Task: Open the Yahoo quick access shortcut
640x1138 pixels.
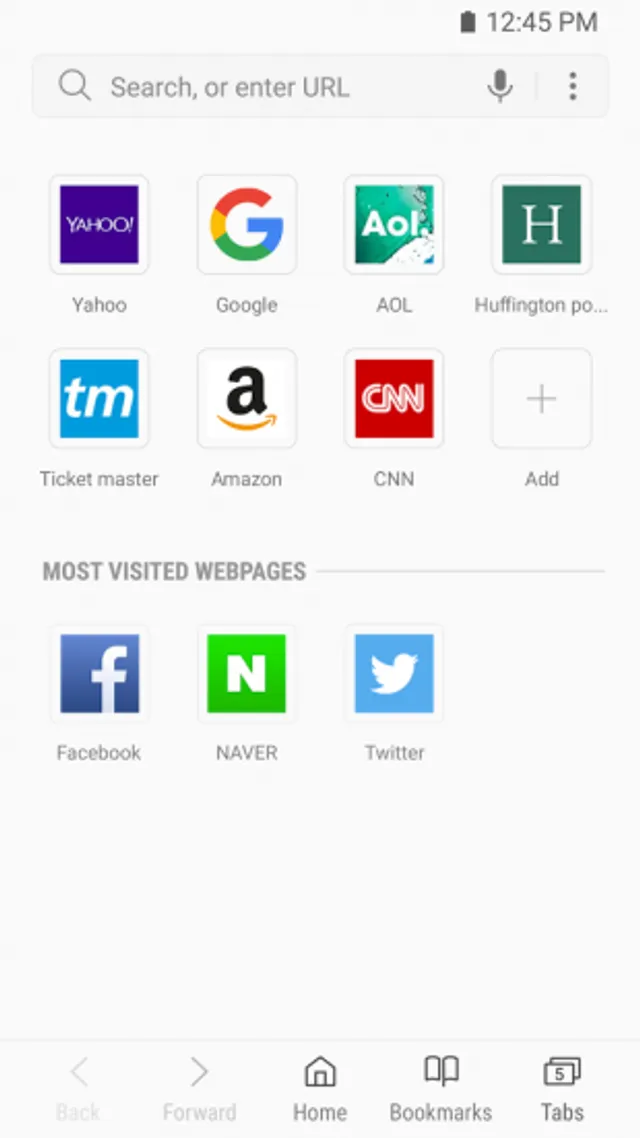Action: pos(99,225)
